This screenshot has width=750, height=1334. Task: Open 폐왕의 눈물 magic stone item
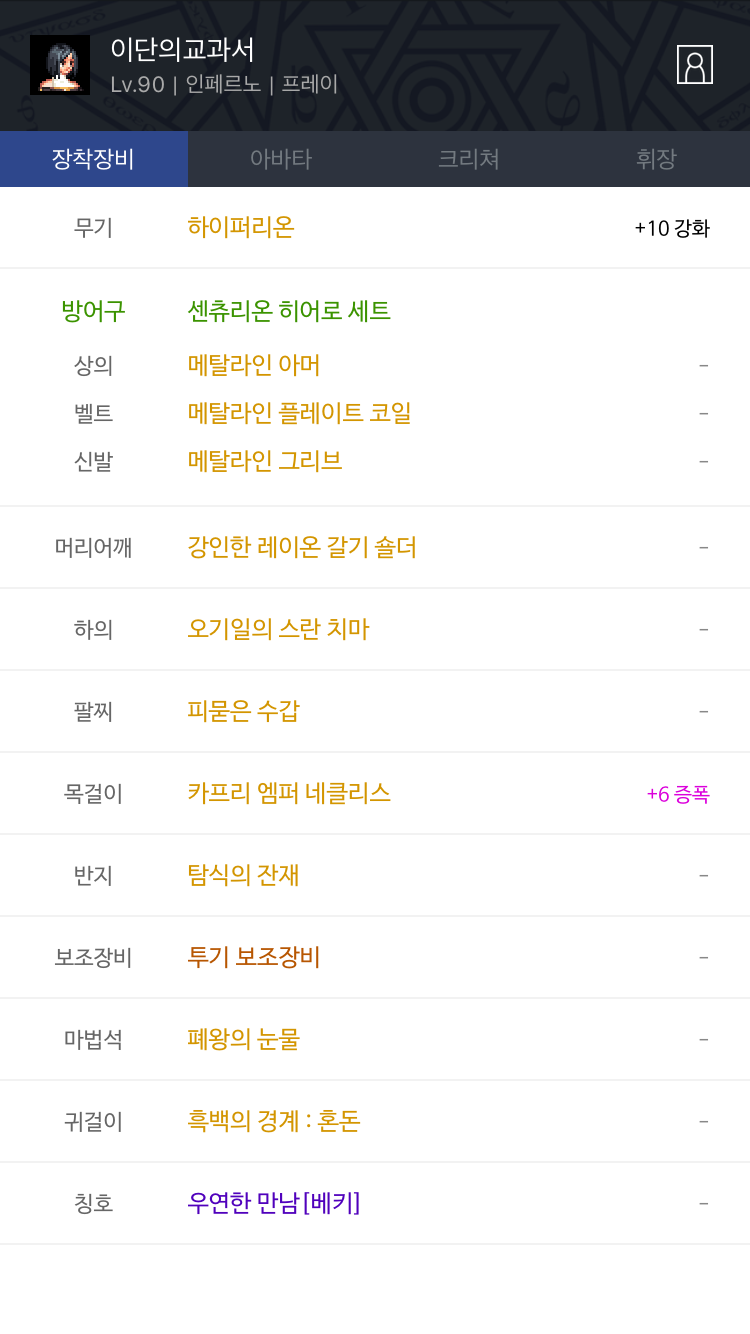pyautogui.click(x=375, y=1039)
